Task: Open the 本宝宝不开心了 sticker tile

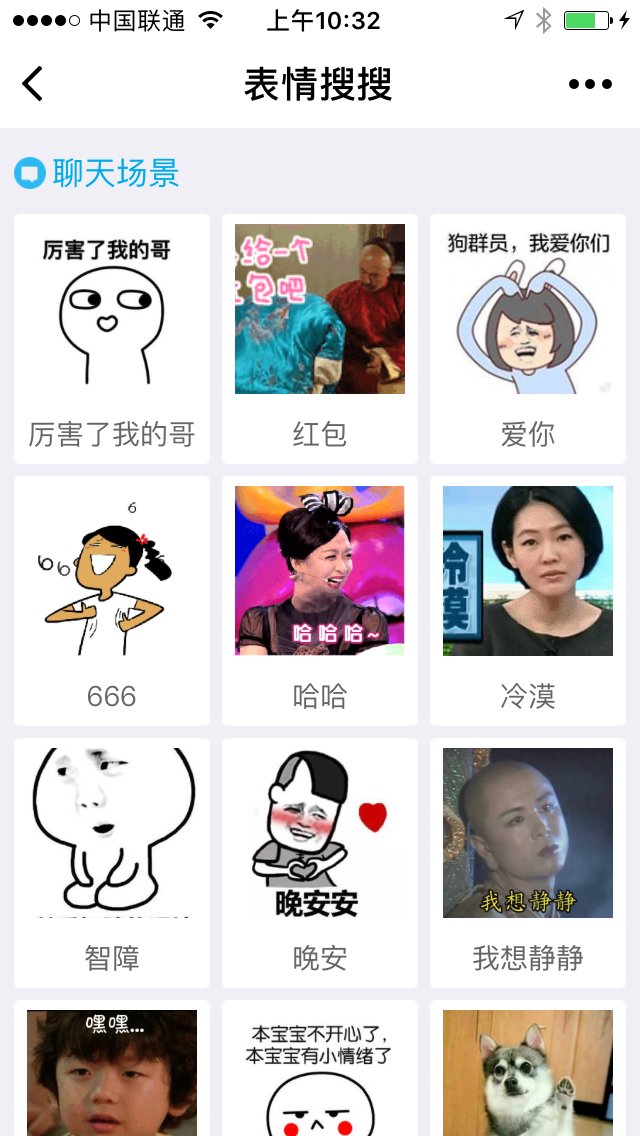Action: click(x=320, y=1072)
